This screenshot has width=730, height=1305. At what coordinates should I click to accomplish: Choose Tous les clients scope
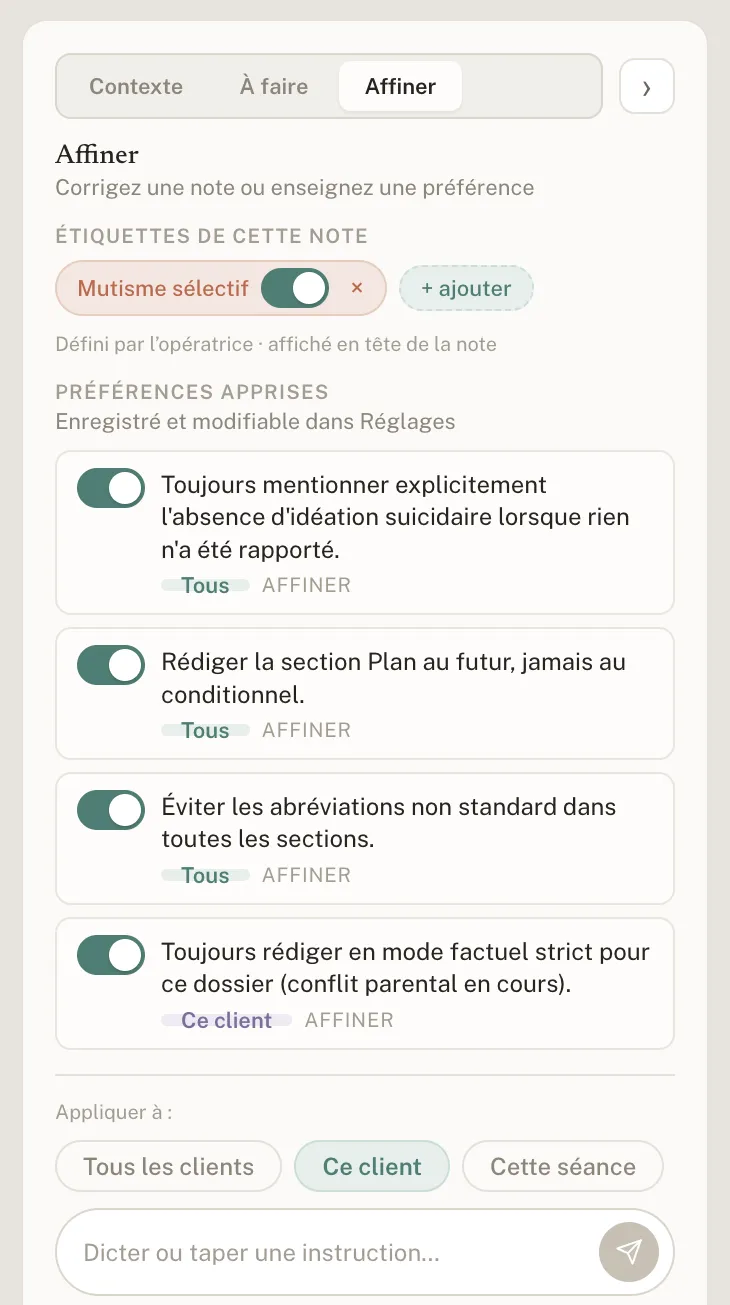click(169, 1166)
